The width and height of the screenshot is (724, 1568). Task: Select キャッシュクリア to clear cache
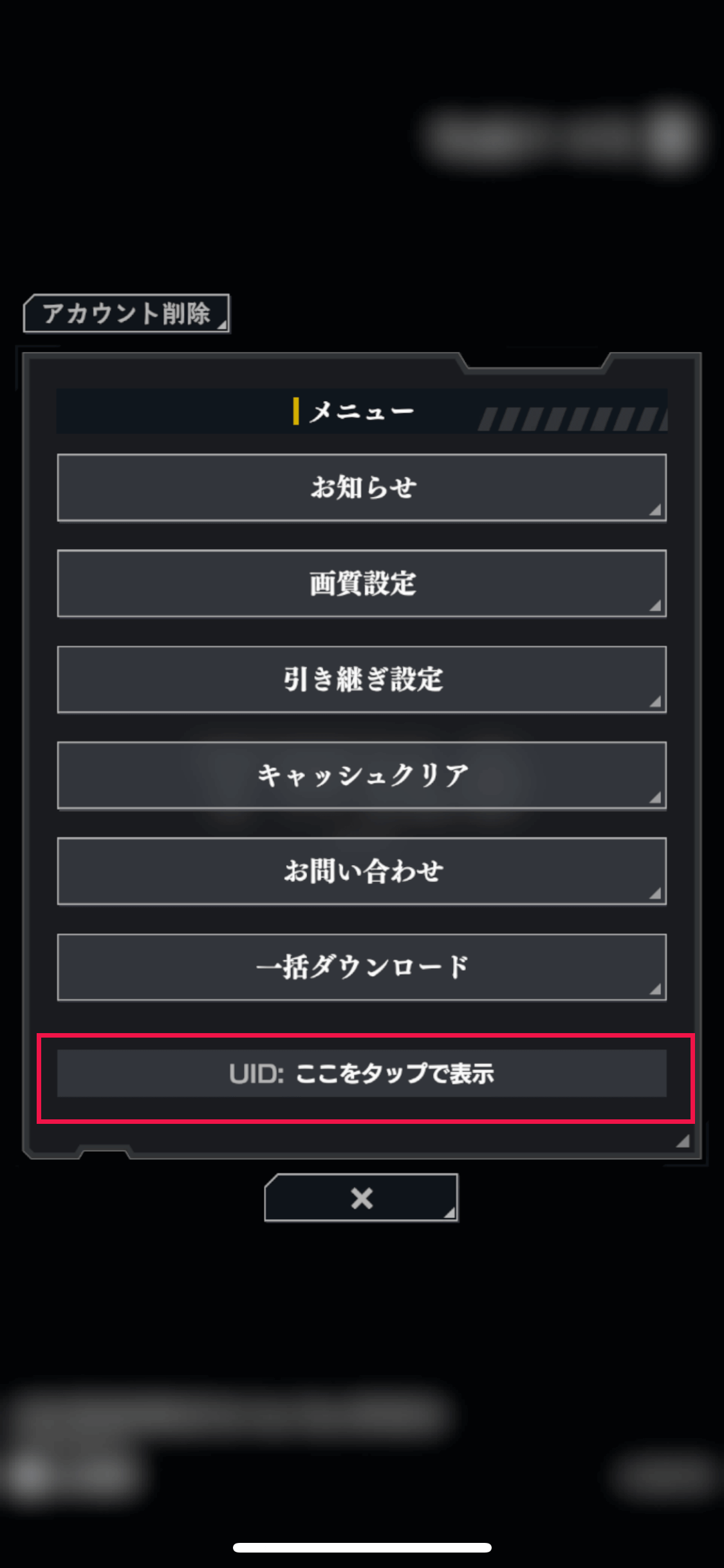tap(362, 775)
